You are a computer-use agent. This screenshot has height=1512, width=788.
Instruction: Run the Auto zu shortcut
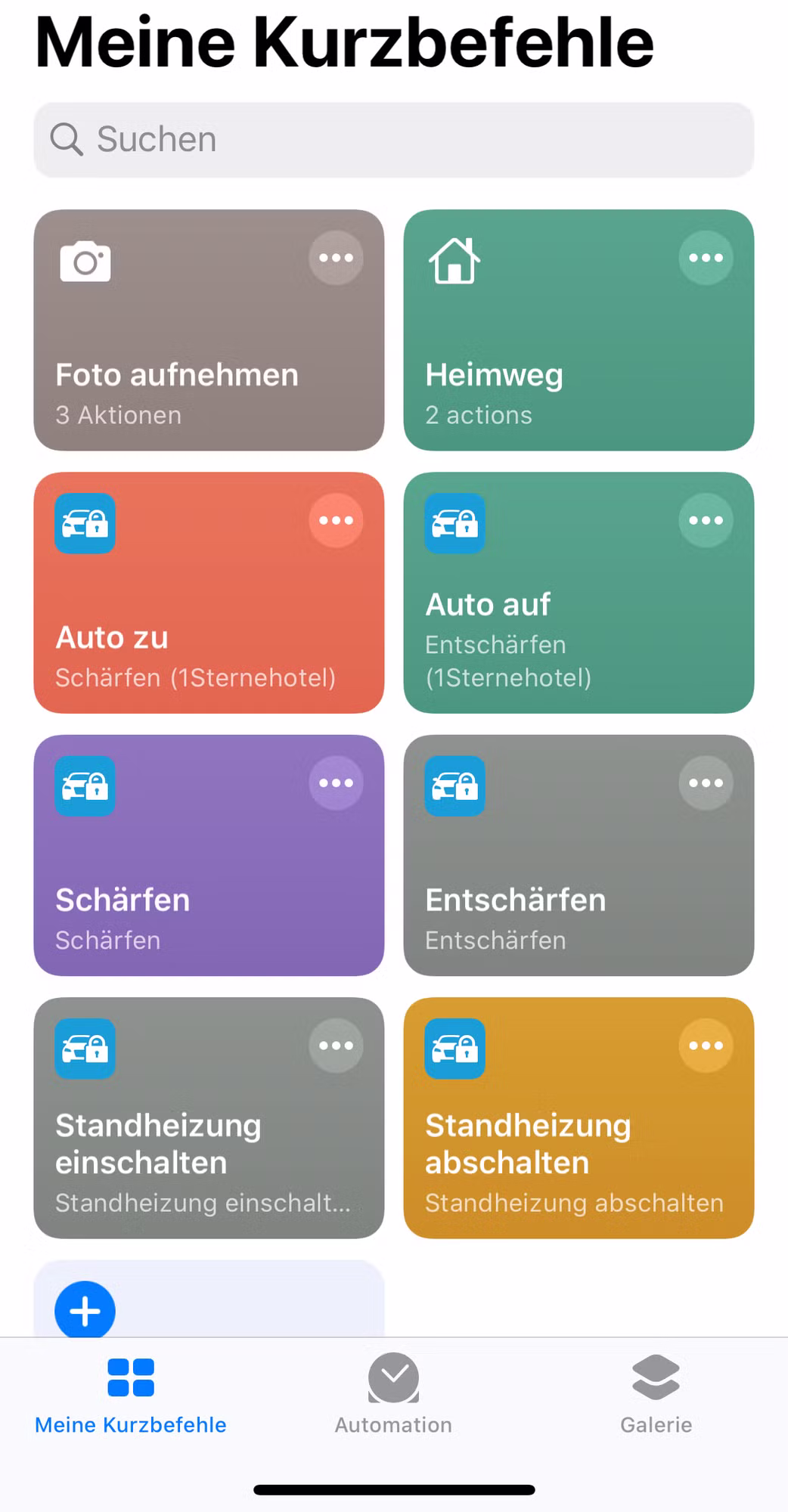pos(209,593)
